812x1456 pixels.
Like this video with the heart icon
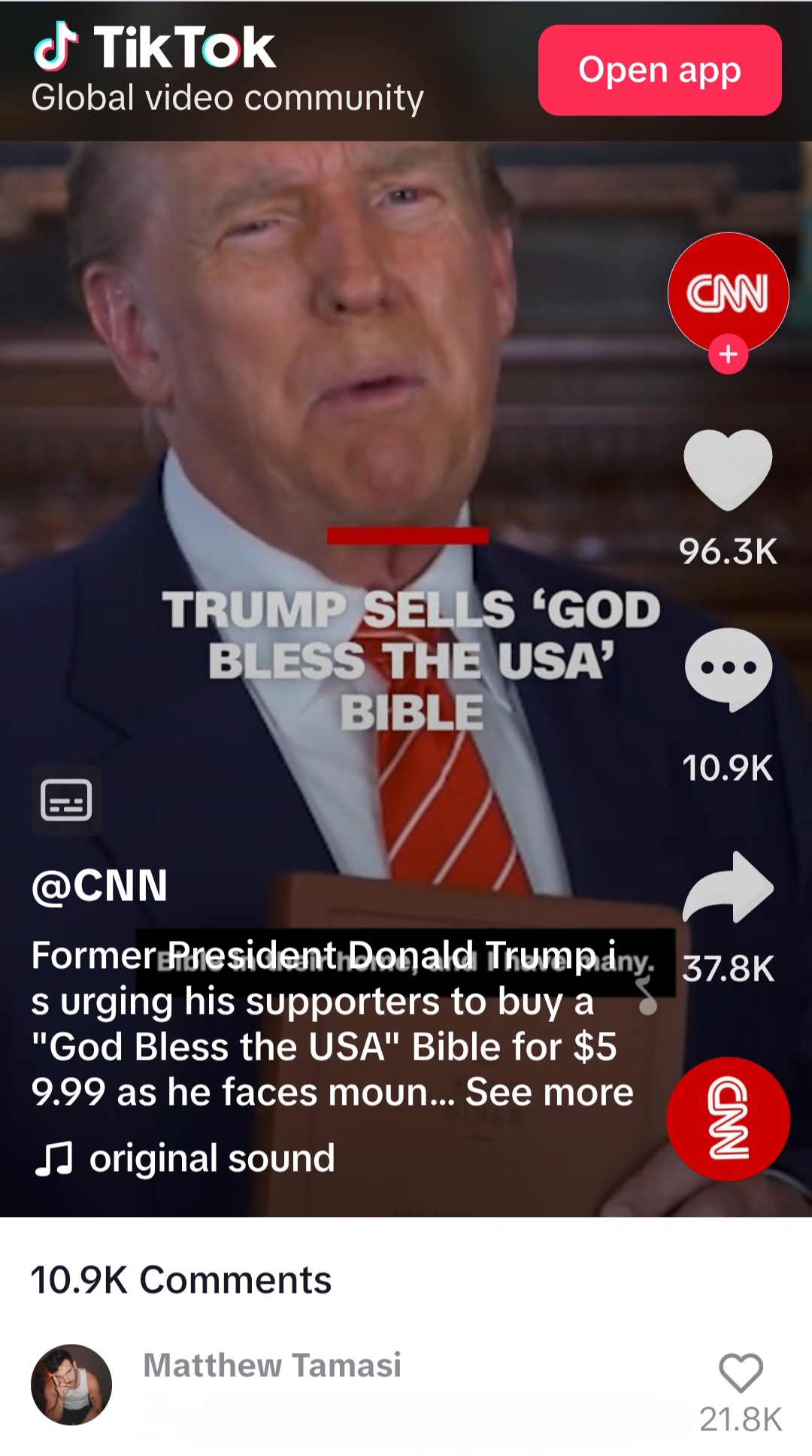click(x=728, y=470)
